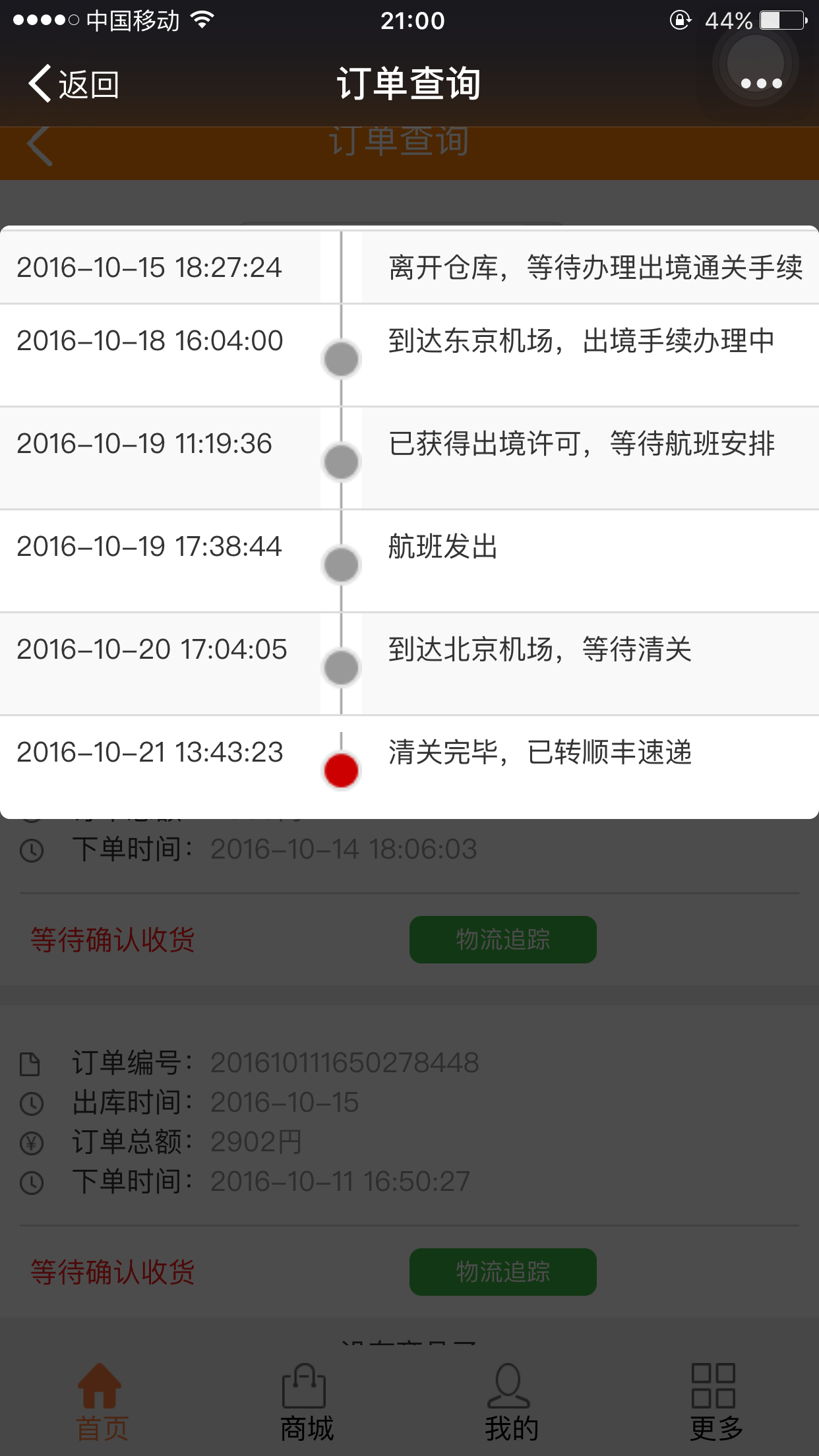
Task: Tap 物流追踪 for the 2016-10-14 order
Action: point(503,939)
